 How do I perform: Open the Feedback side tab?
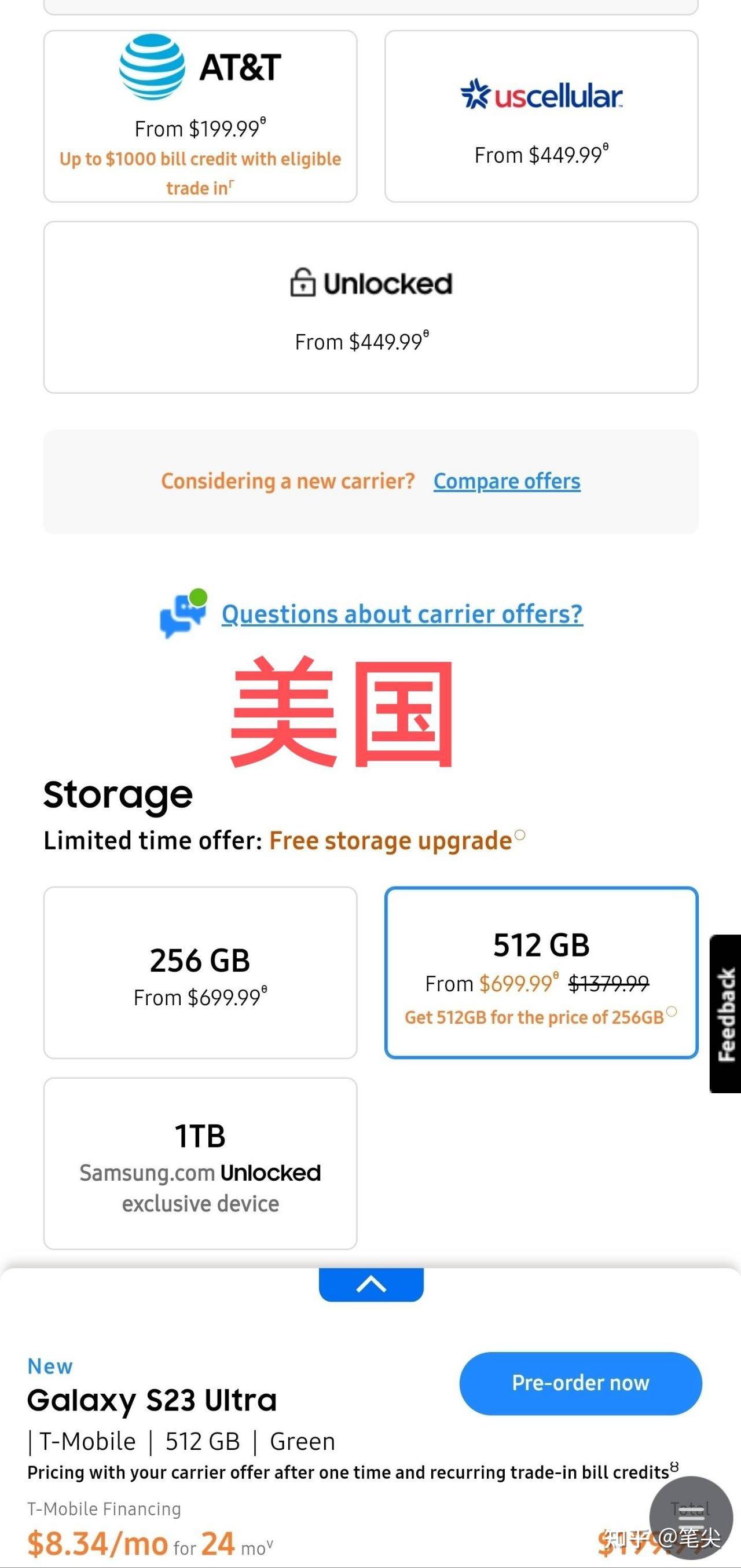click(x=726, y=1013)
